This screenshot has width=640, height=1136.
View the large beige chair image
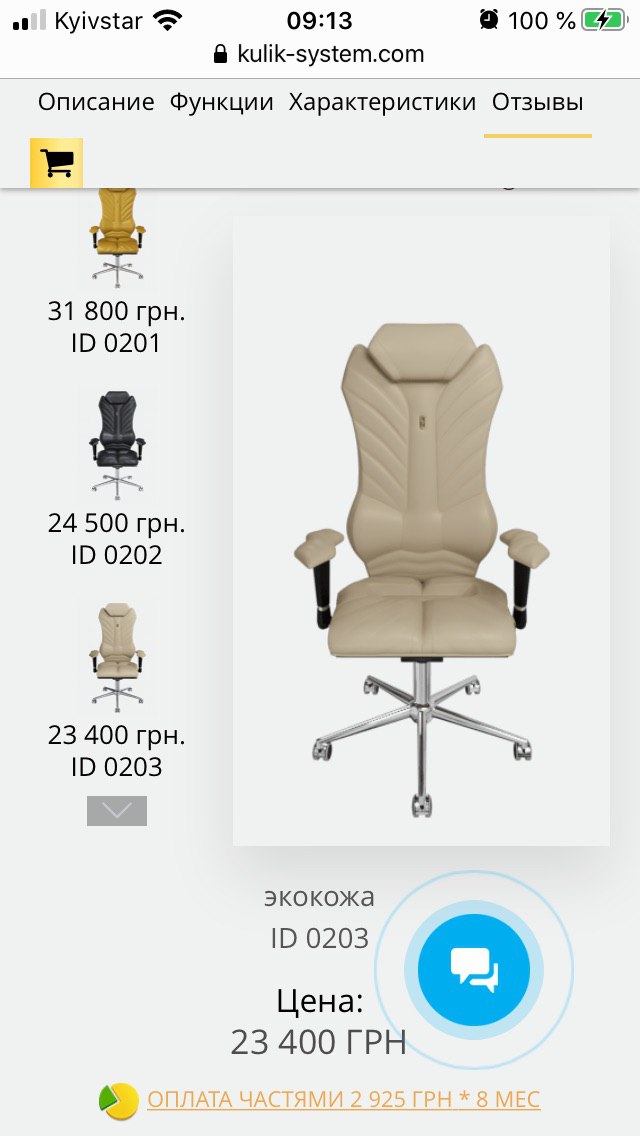421,530
